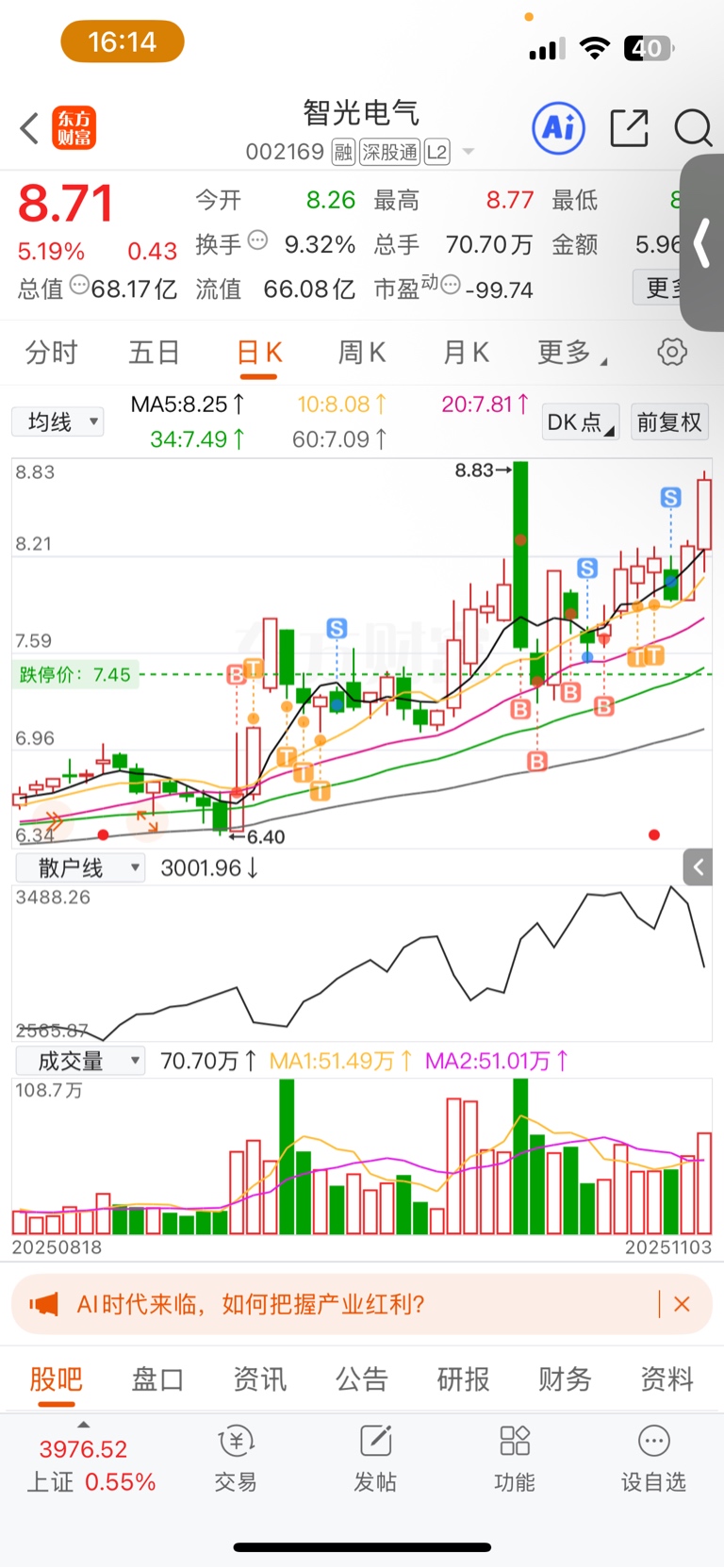Open stock search
Viewport: 724px width, 1568px height.
693,128
